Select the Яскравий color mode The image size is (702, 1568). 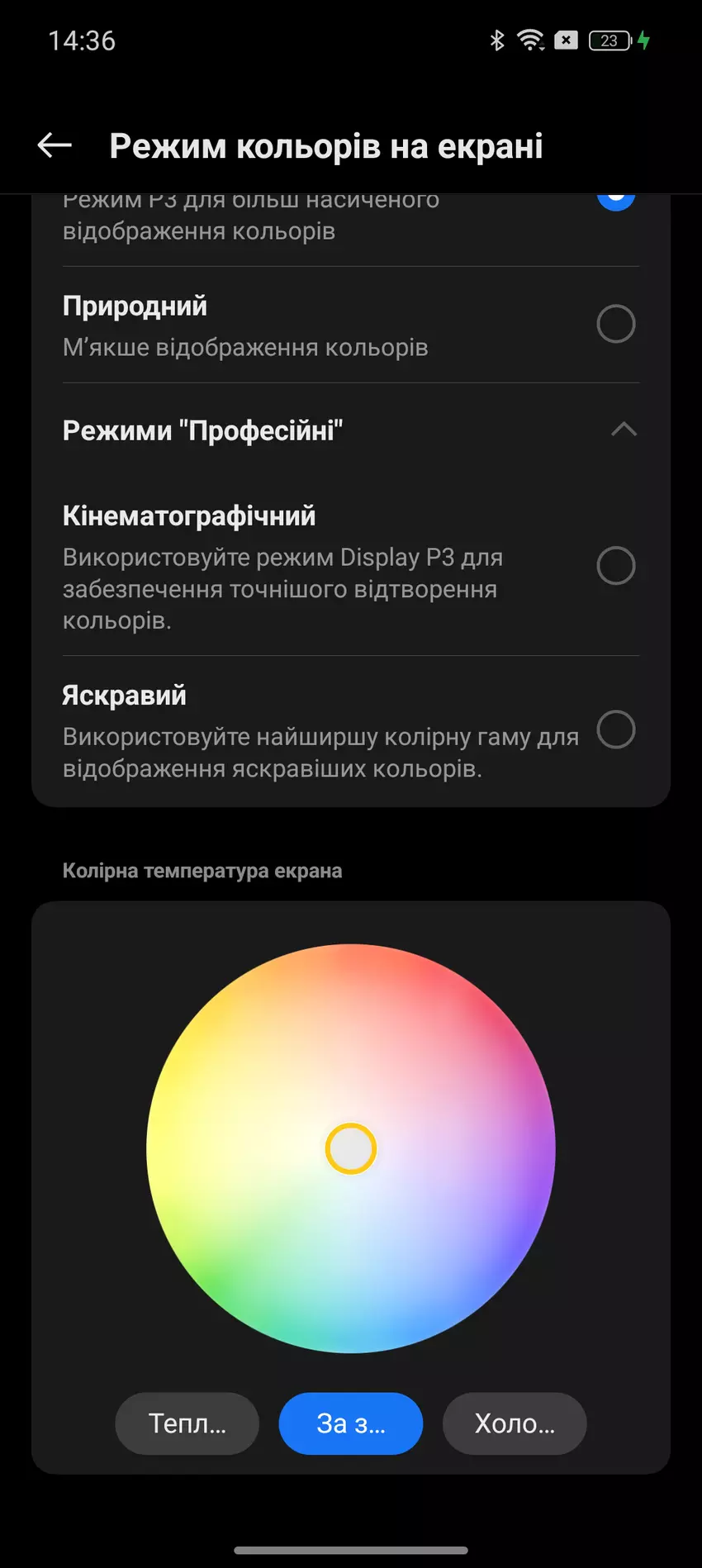615,730
